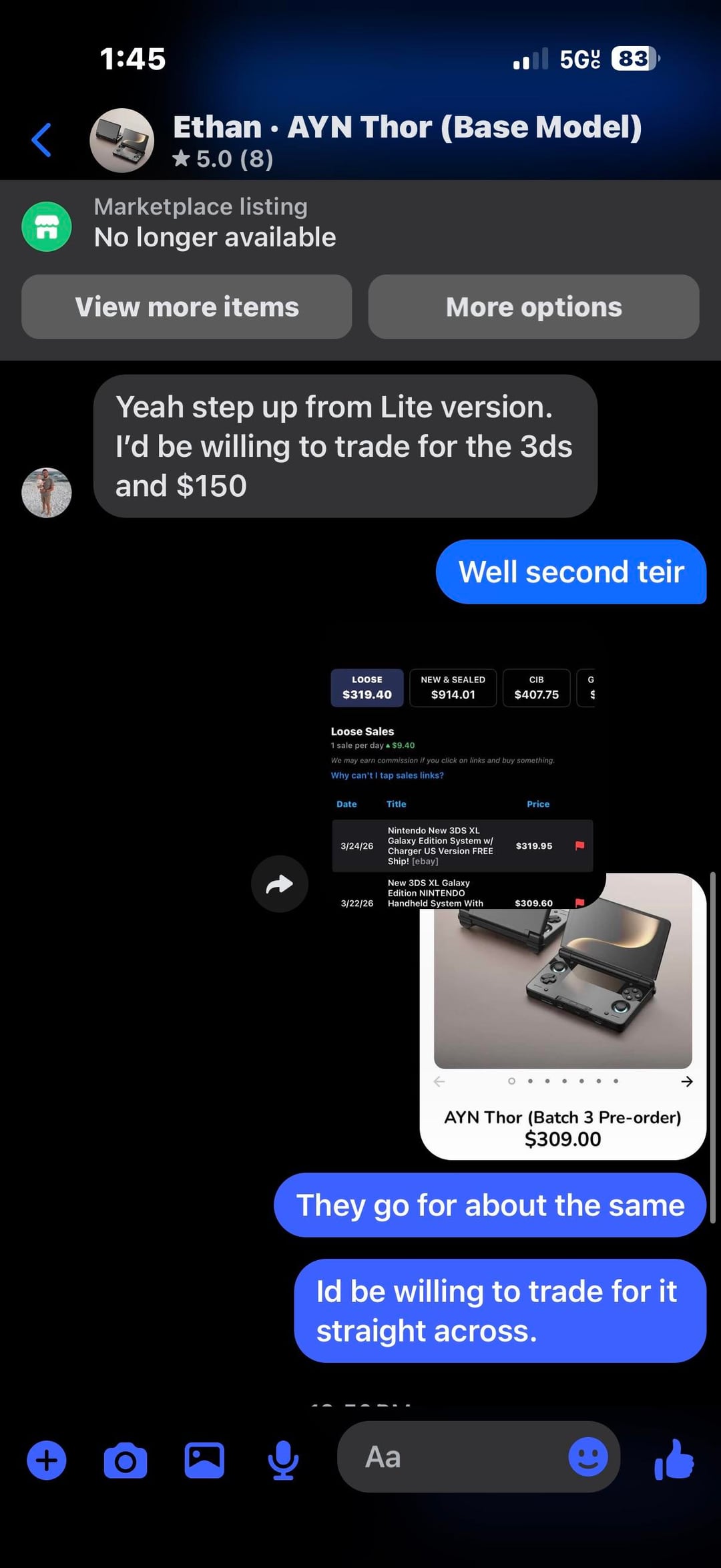721x1568 pixels.
Task: Forward the sent screenshot image
Action: point(279,884)
